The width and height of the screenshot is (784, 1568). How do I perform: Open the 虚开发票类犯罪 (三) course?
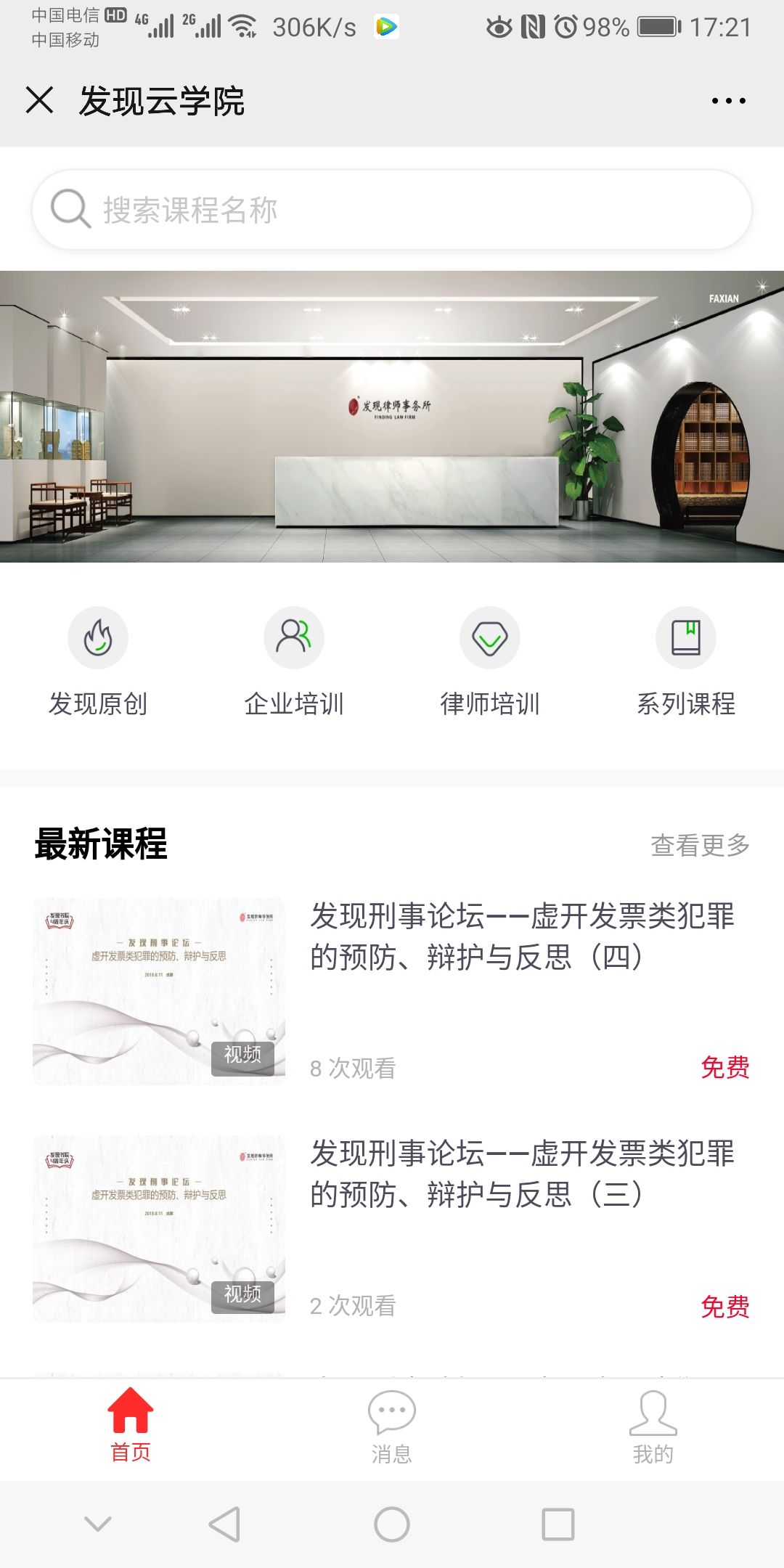523,1174
